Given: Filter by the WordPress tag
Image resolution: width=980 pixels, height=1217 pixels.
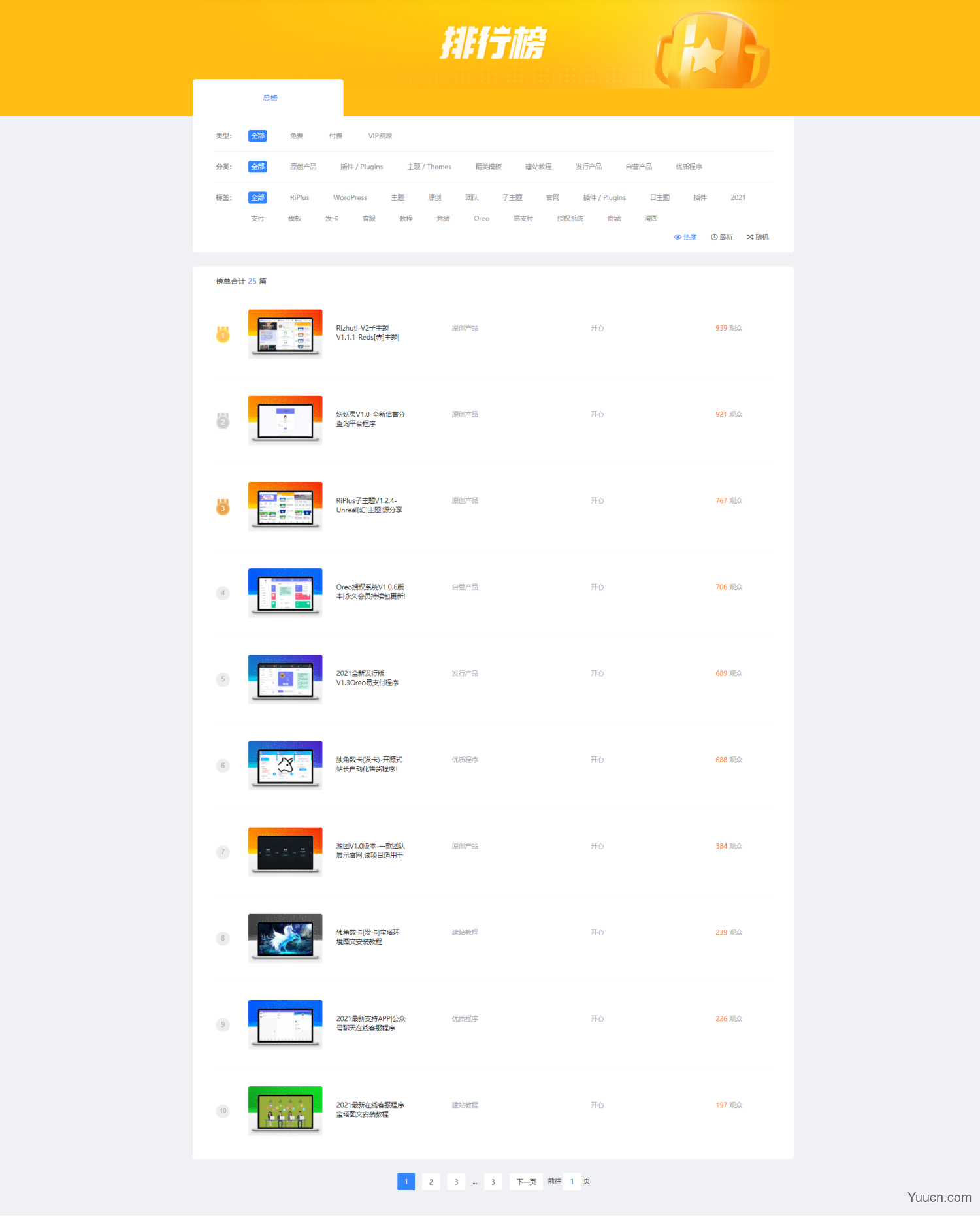Looking at the screenshot, I should tap(350, 197).
